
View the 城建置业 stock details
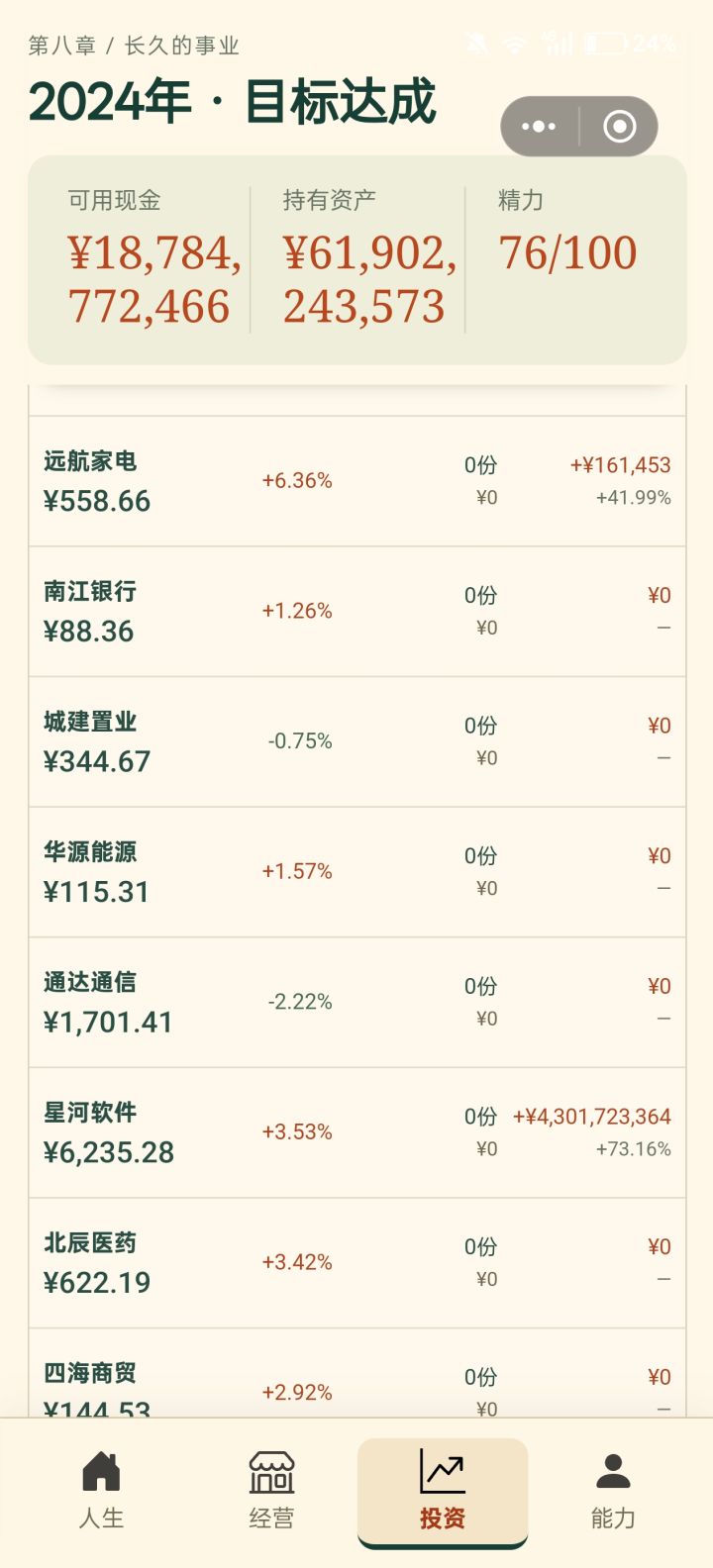point(357,741)
